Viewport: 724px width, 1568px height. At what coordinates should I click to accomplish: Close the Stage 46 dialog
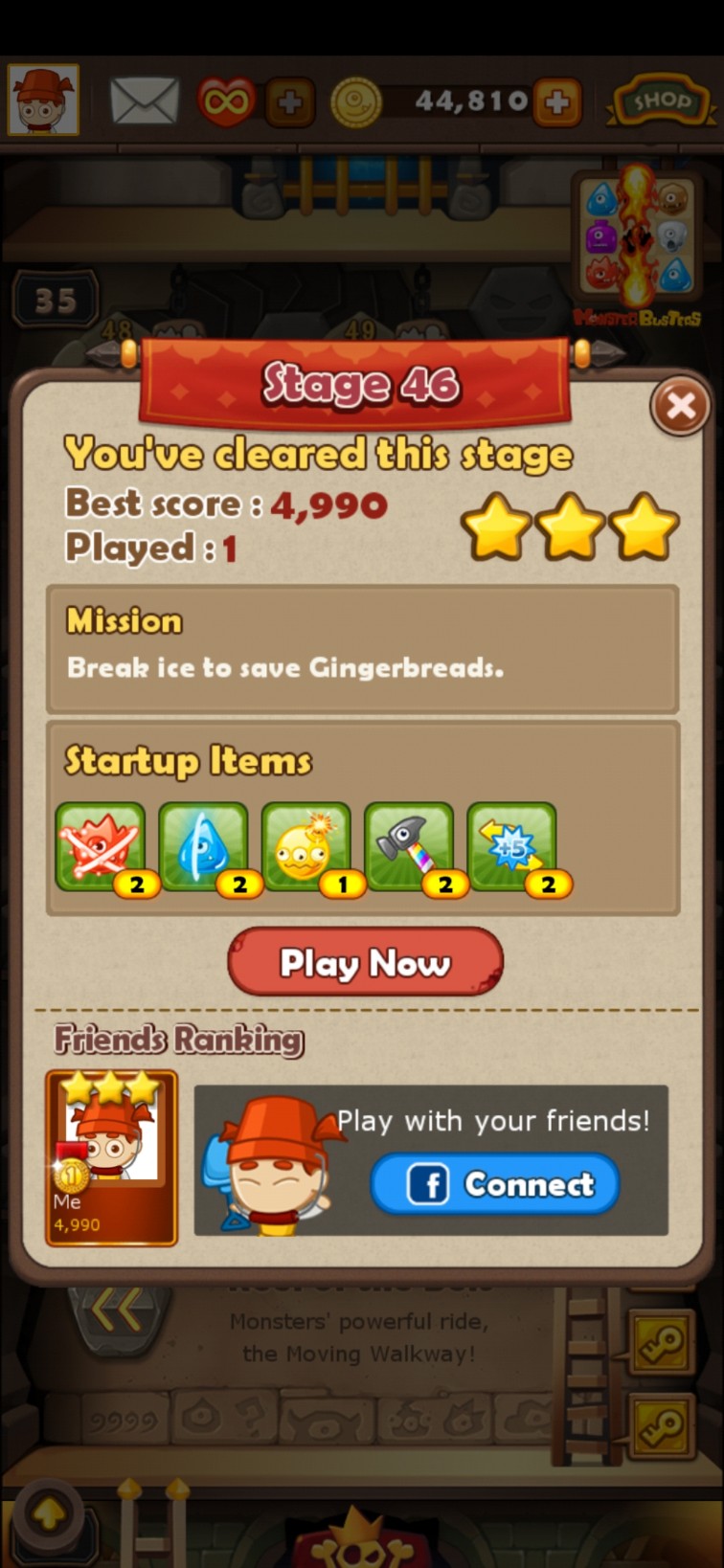680,407
